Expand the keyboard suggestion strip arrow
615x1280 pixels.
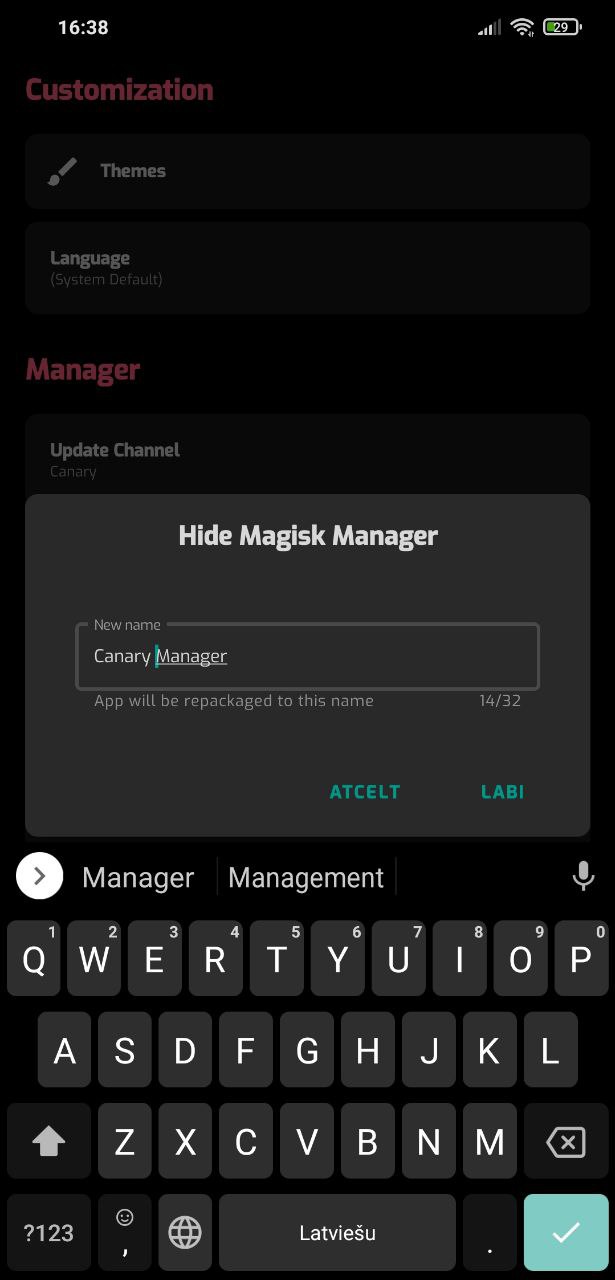click(x=40, y=877)
